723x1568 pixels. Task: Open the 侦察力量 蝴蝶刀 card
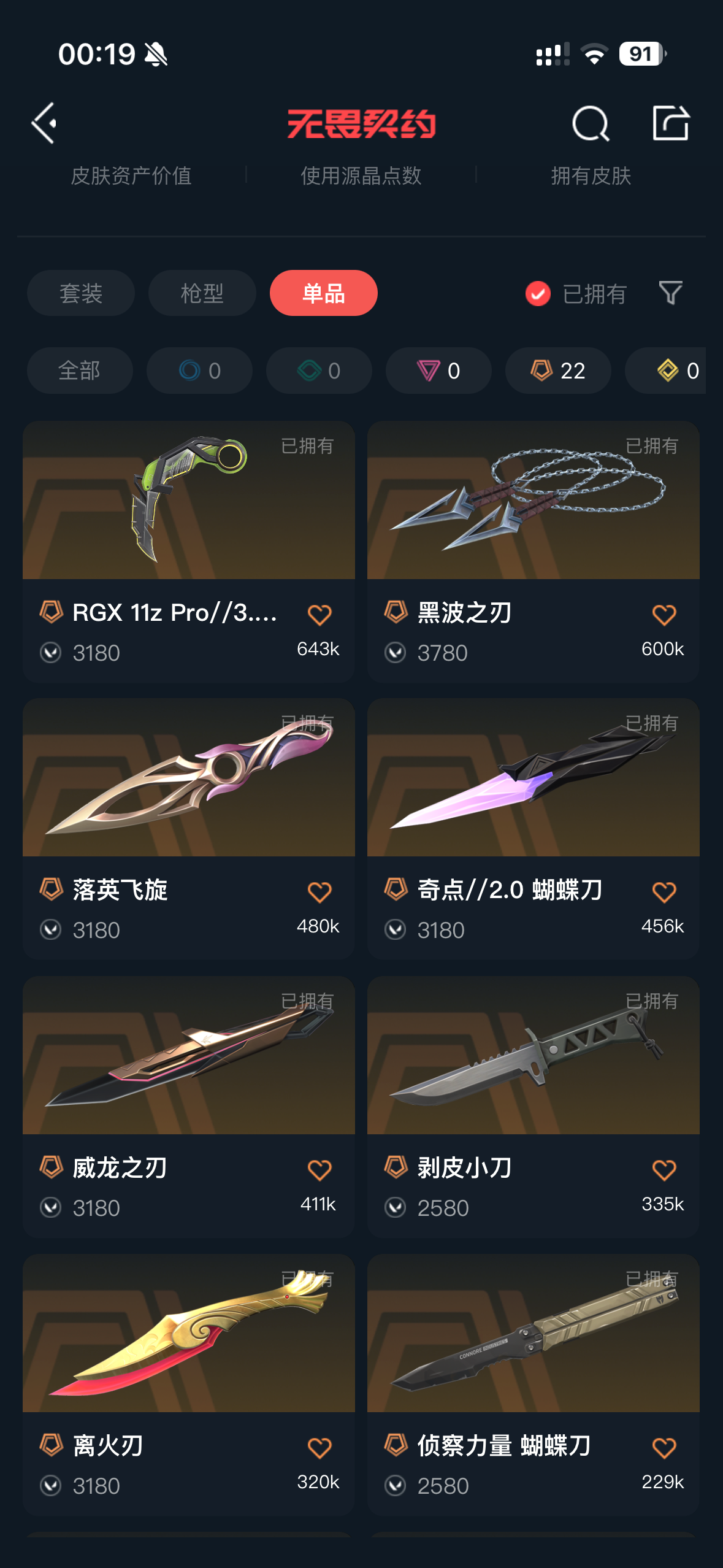click(534, 1385)
